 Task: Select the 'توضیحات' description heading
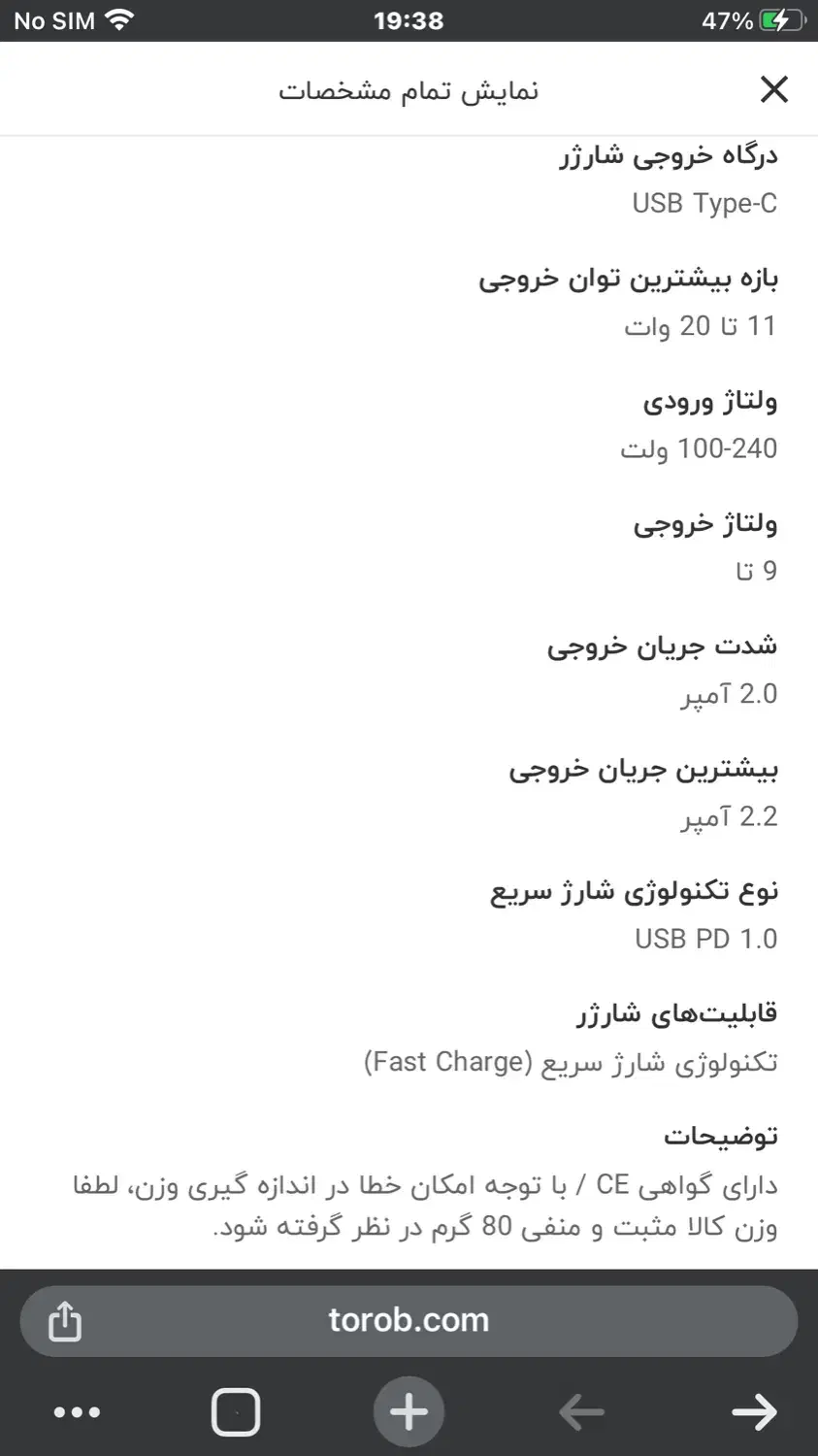741,1135
